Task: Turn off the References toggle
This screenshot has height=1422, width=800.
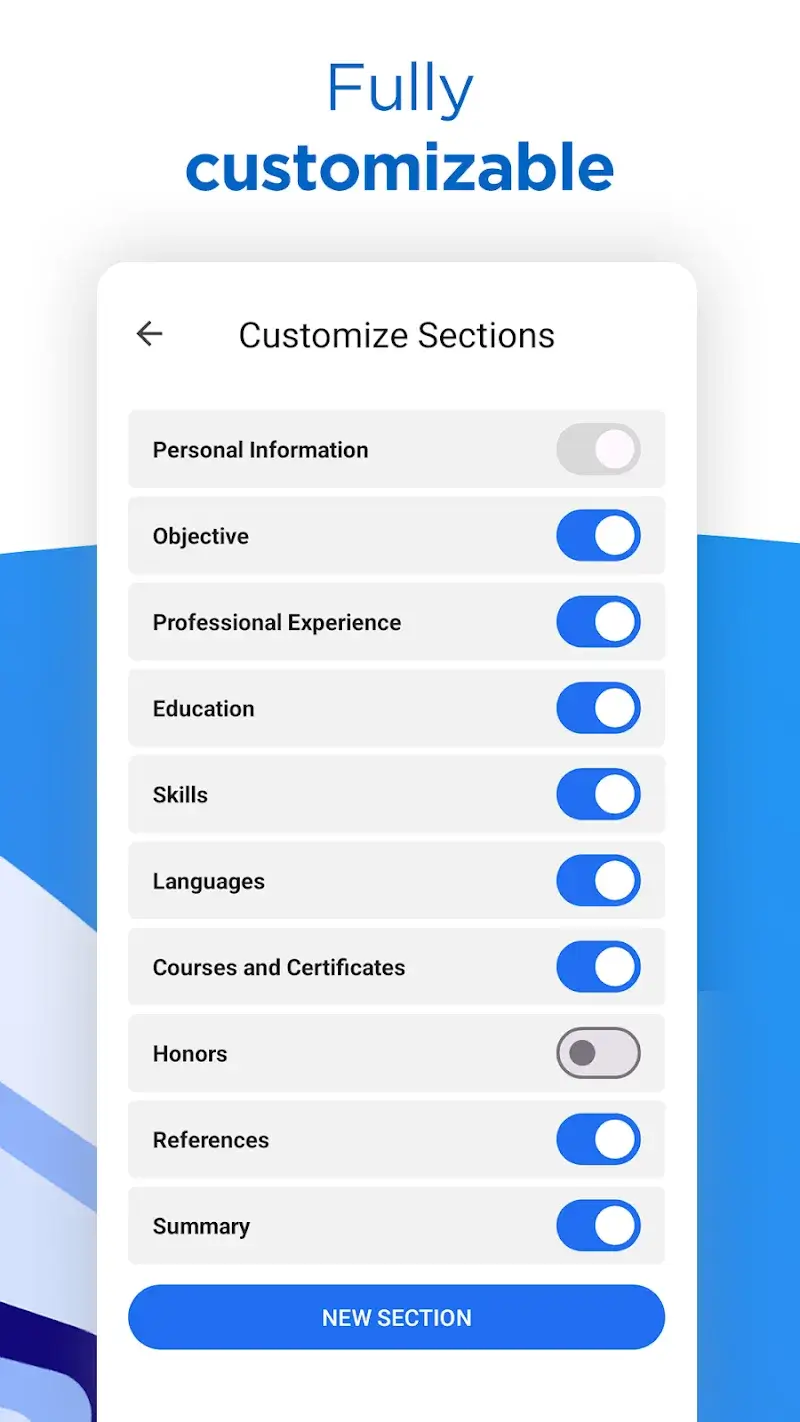Action: [x=598, y=1139]
